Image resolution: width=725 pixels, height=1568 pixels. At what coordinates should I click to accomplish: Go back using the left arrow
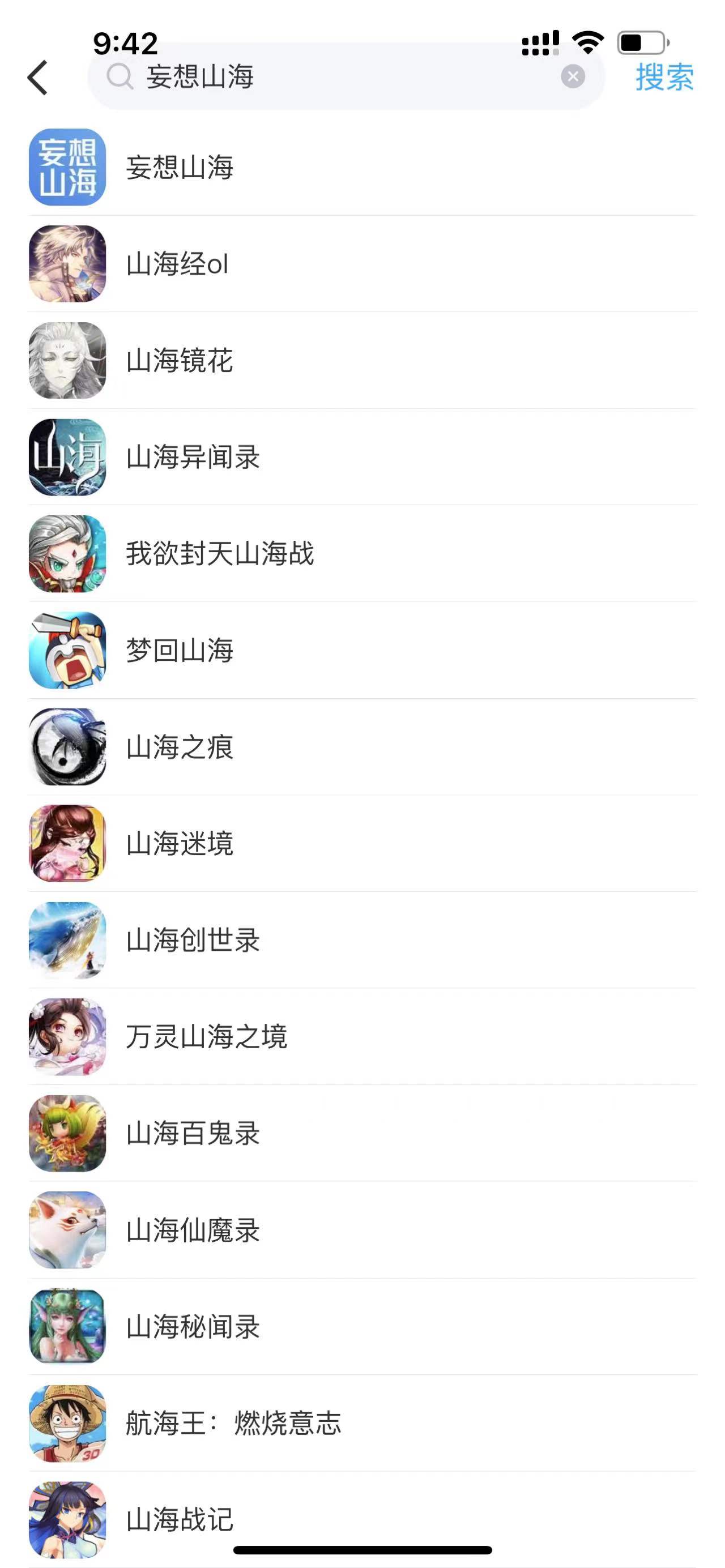pos(38,78)
